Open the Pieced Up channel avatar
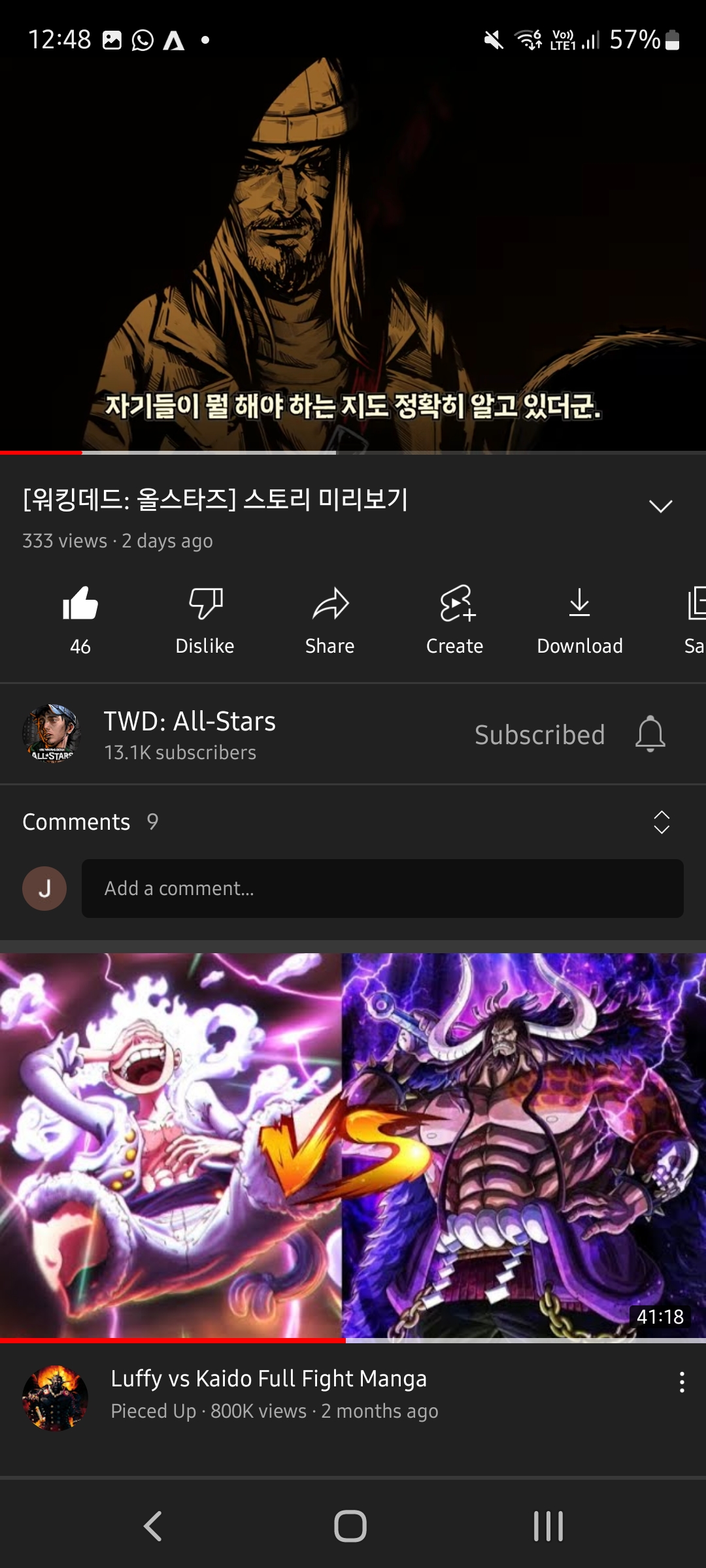The height and width of the screenshot is (1568, 706). point(55,1397)
